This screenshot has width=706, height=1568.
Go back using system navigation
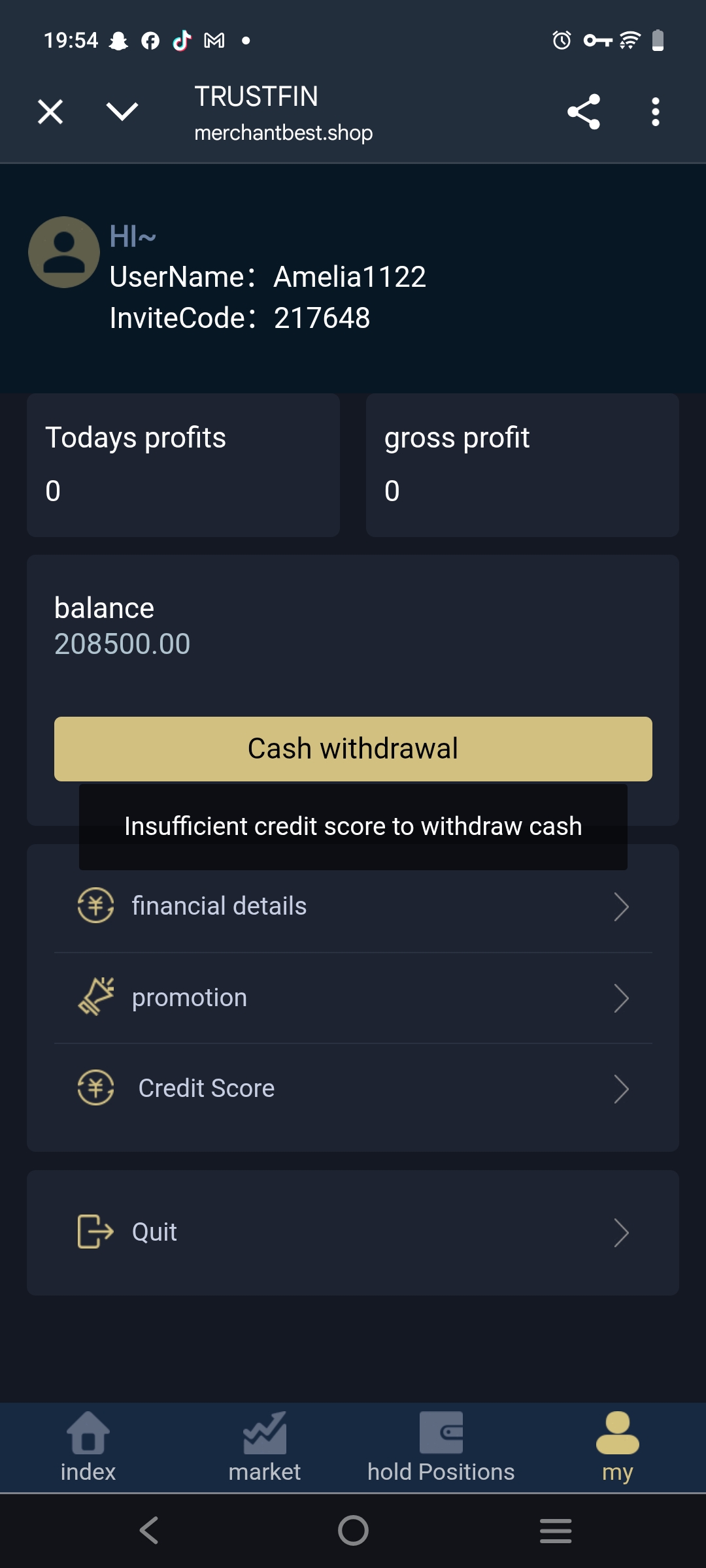tap(150, 1530)
